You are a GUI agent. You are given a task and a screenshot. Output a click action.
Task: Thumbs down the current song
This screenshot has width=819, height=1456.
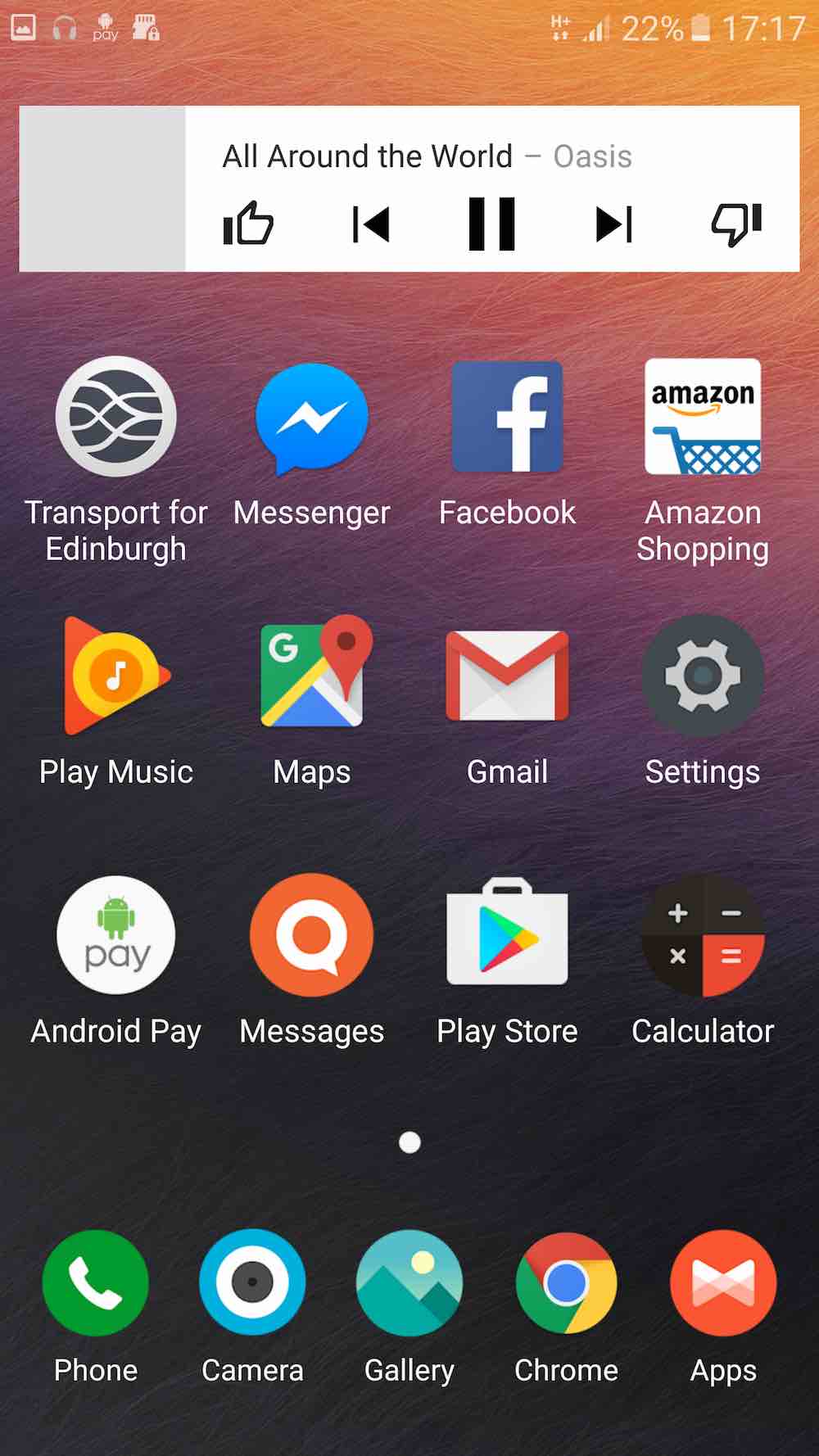click(735, 223)
